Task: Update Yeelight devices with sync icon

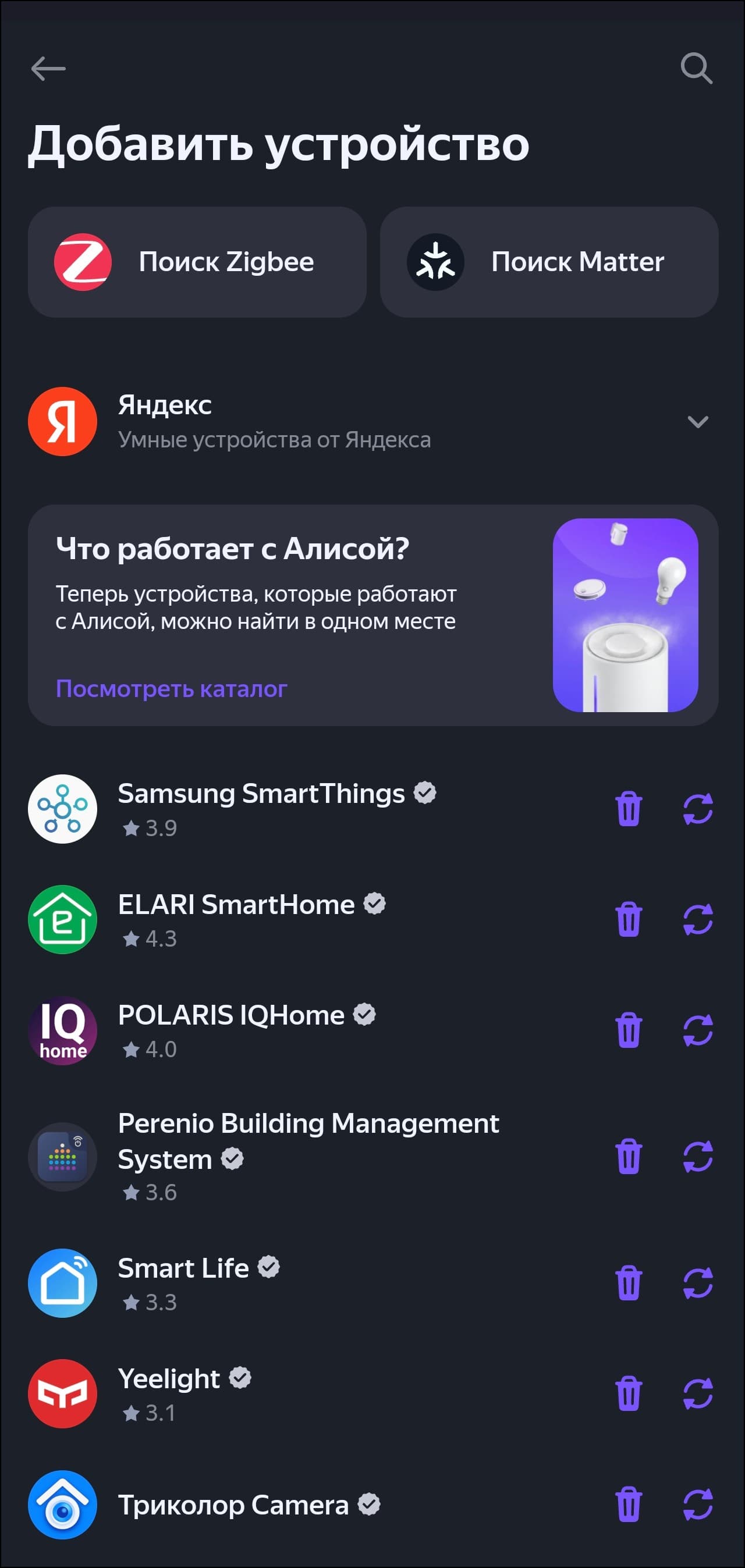Action: tap(697, 1393)
